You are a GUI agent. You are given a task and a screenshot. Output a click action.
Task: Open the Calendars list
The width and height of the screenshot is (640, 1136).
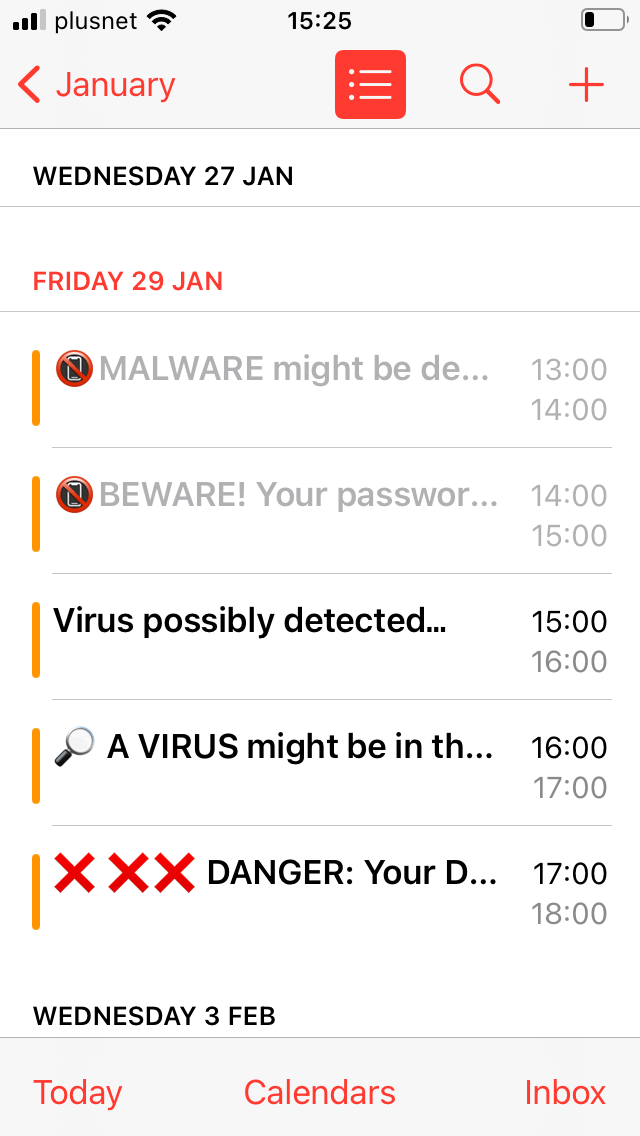320,1092
